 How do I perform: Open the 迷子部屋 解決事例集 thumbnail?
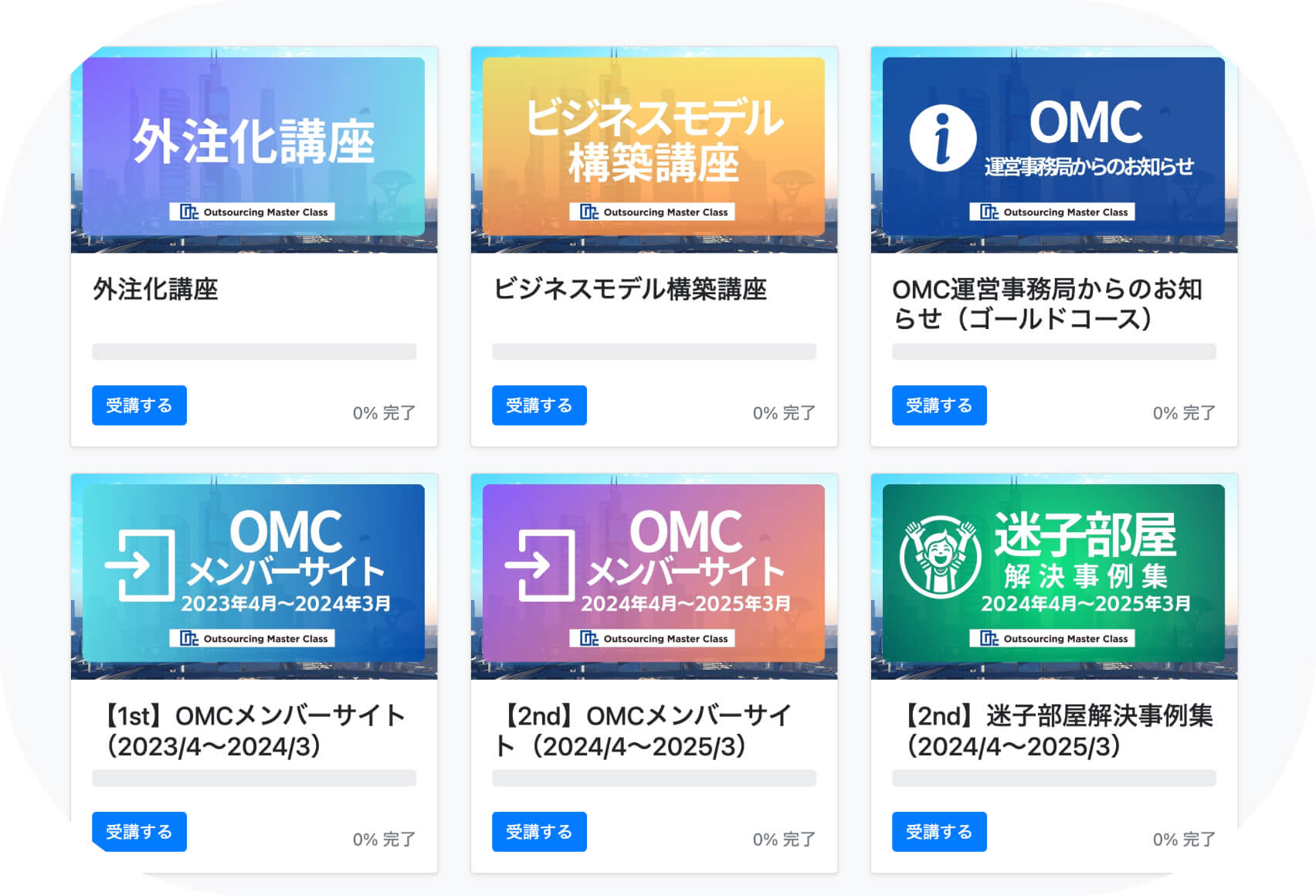(x=1054, y=575)
